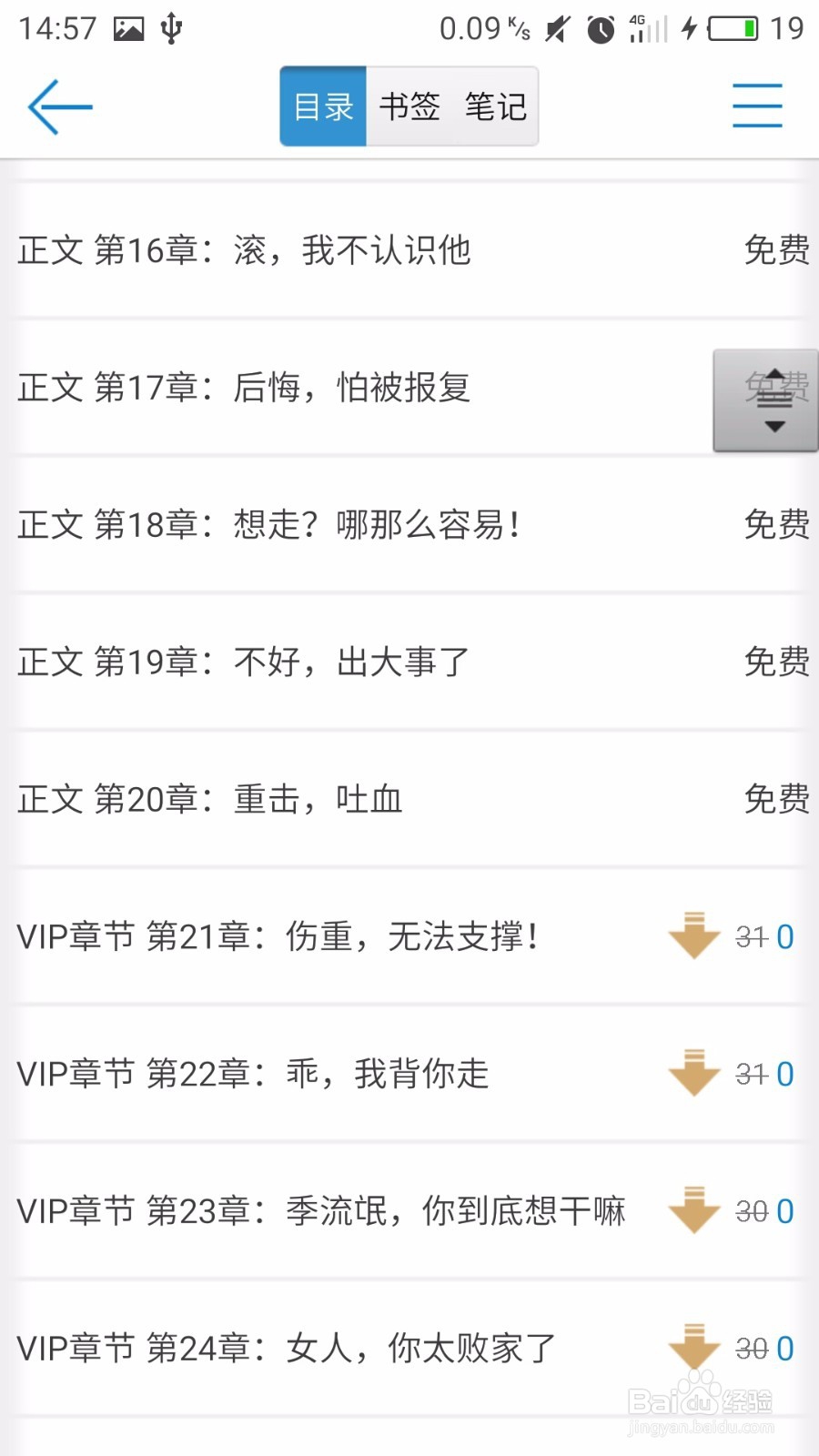Collapse the floating scroll widget

[774, 400]
